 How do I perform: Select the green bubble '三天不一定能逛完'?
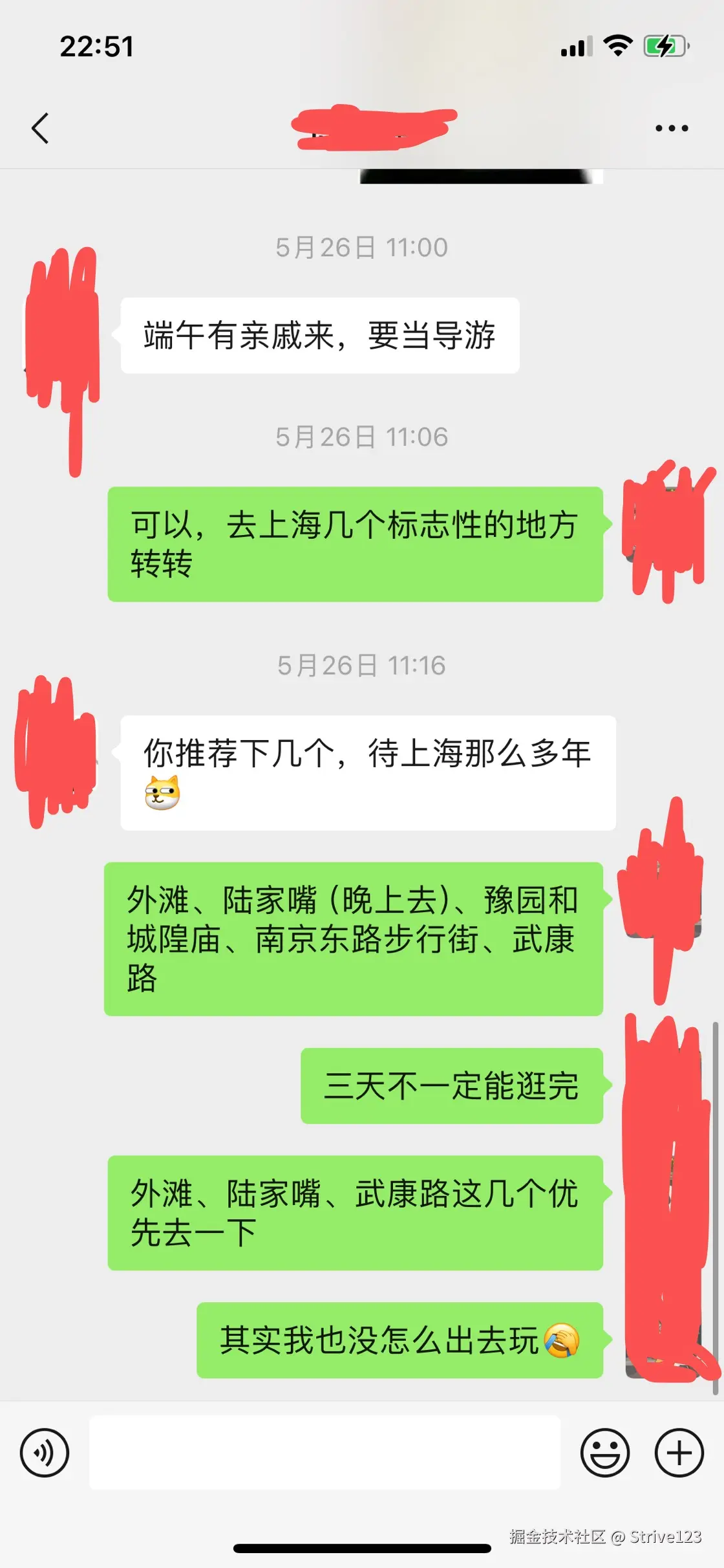point(452,1087)
